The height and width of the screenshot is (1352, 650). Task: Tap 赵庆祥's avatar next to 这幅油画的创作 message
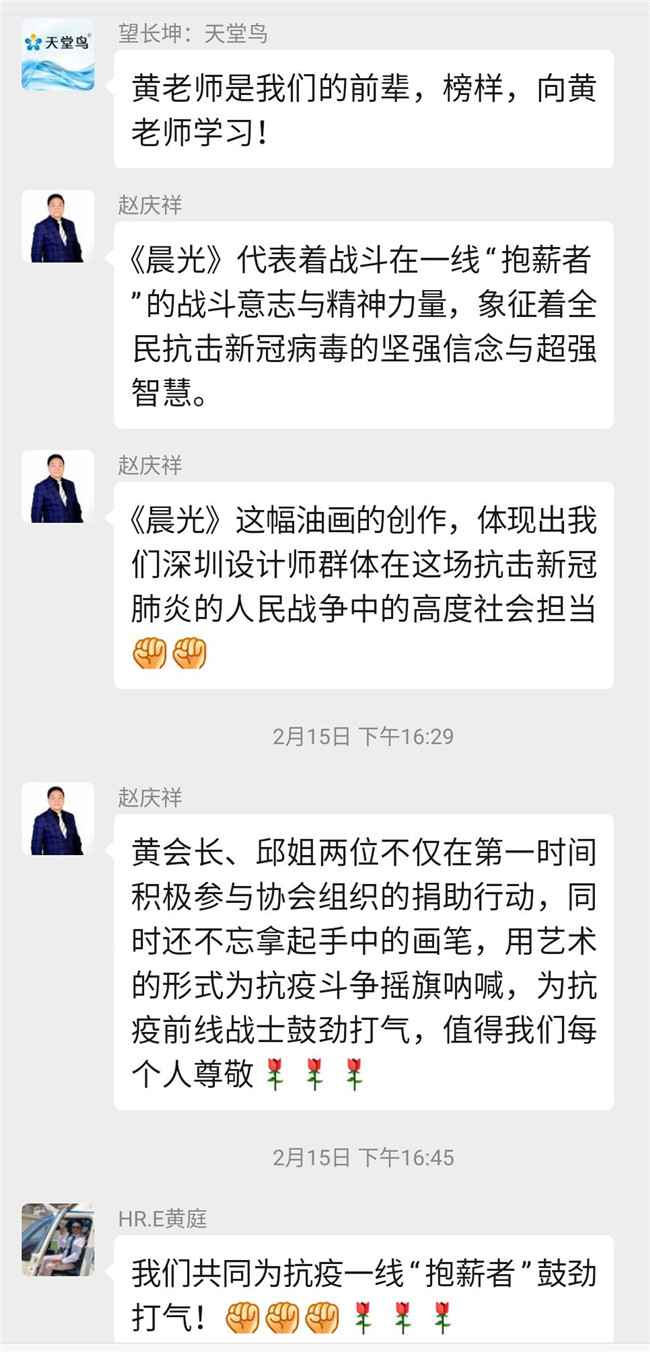(x=58, y=487)
